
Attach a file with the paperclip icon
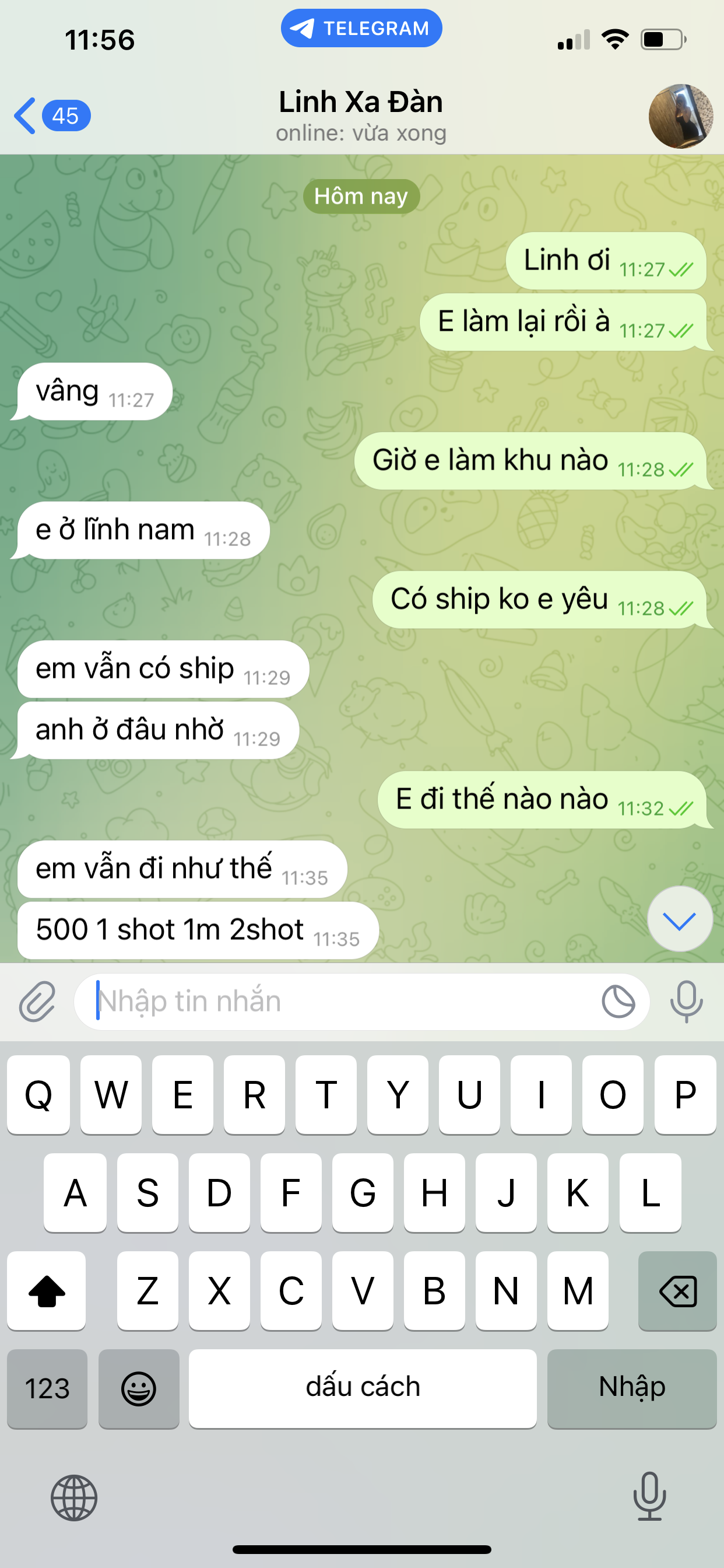tap(38, 1002)
